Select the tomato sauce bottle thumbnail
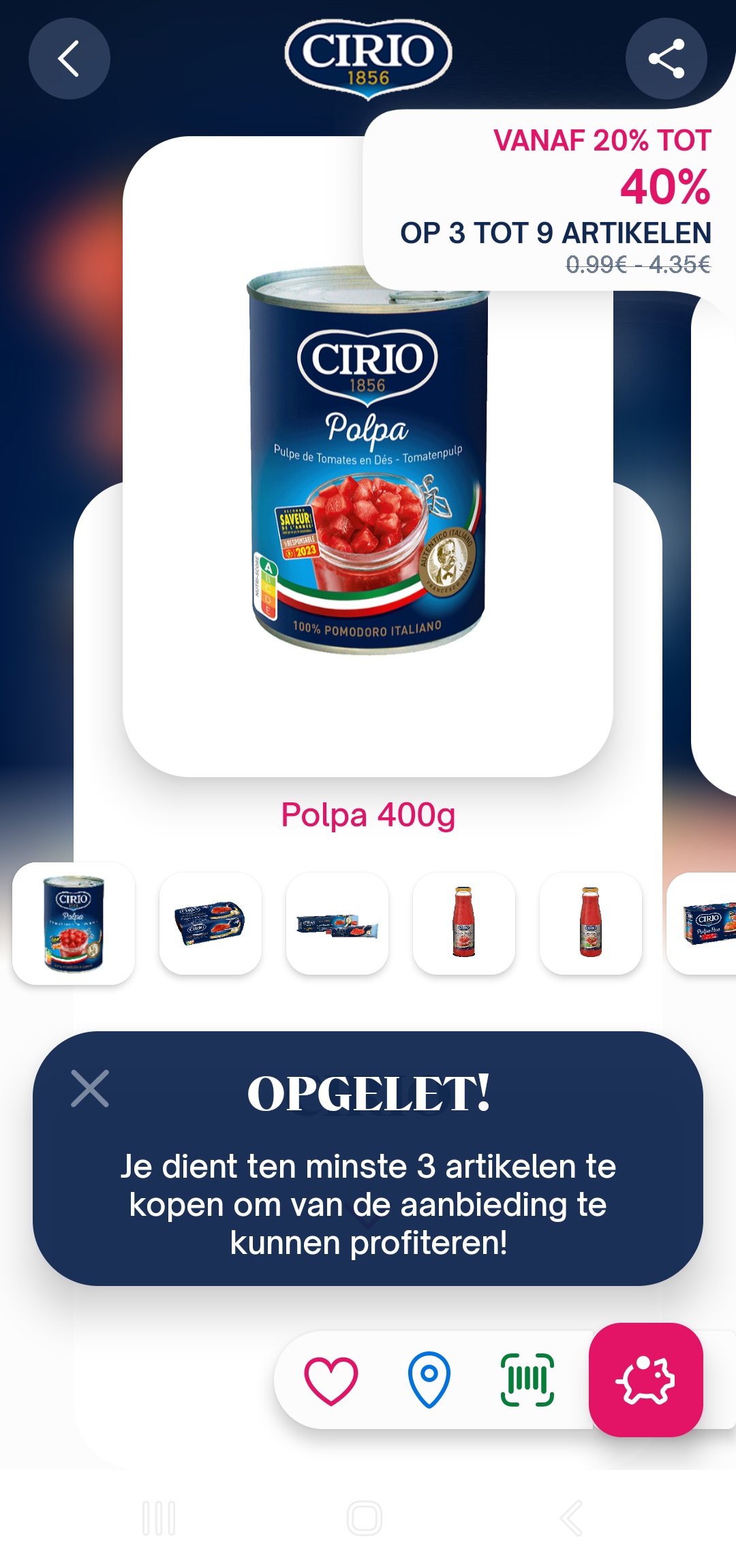 coord(464,923)
